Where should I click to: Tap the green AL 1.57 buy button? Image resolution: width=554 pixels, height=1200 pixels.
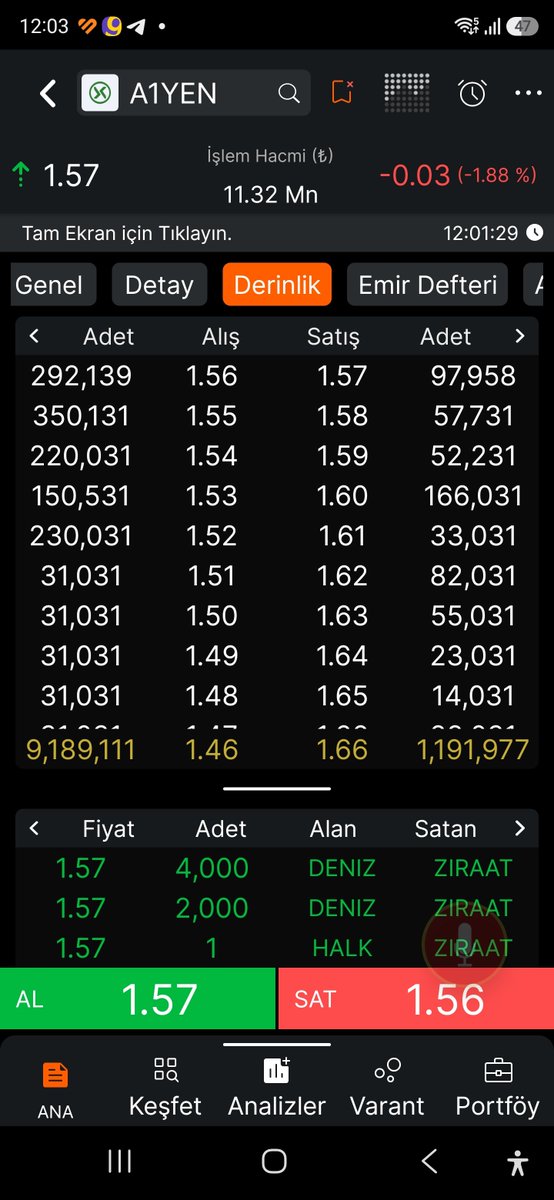pyautogui.click(x=137, y=999)
